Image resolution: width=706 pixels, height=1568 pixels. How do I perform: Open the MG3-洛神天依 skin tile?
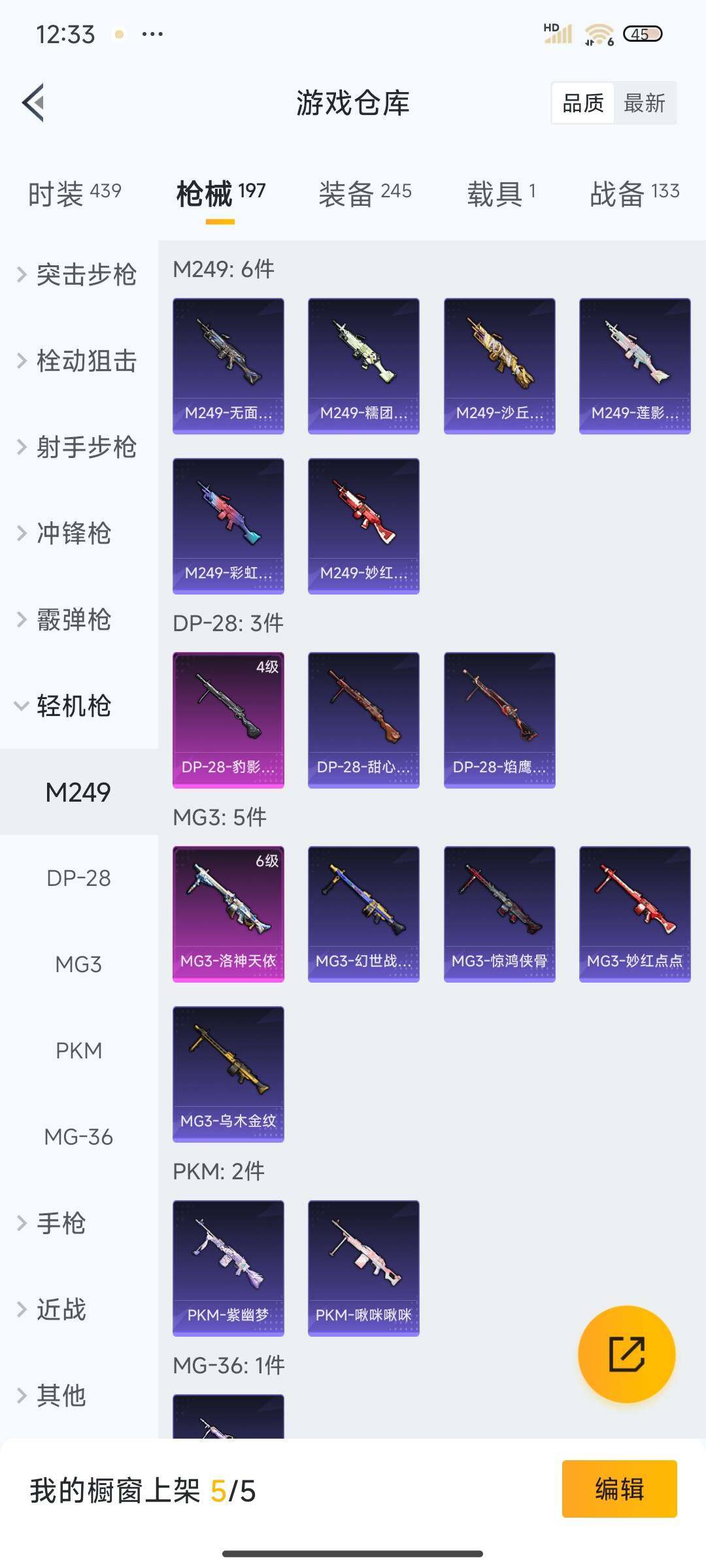tap(228, 914)
